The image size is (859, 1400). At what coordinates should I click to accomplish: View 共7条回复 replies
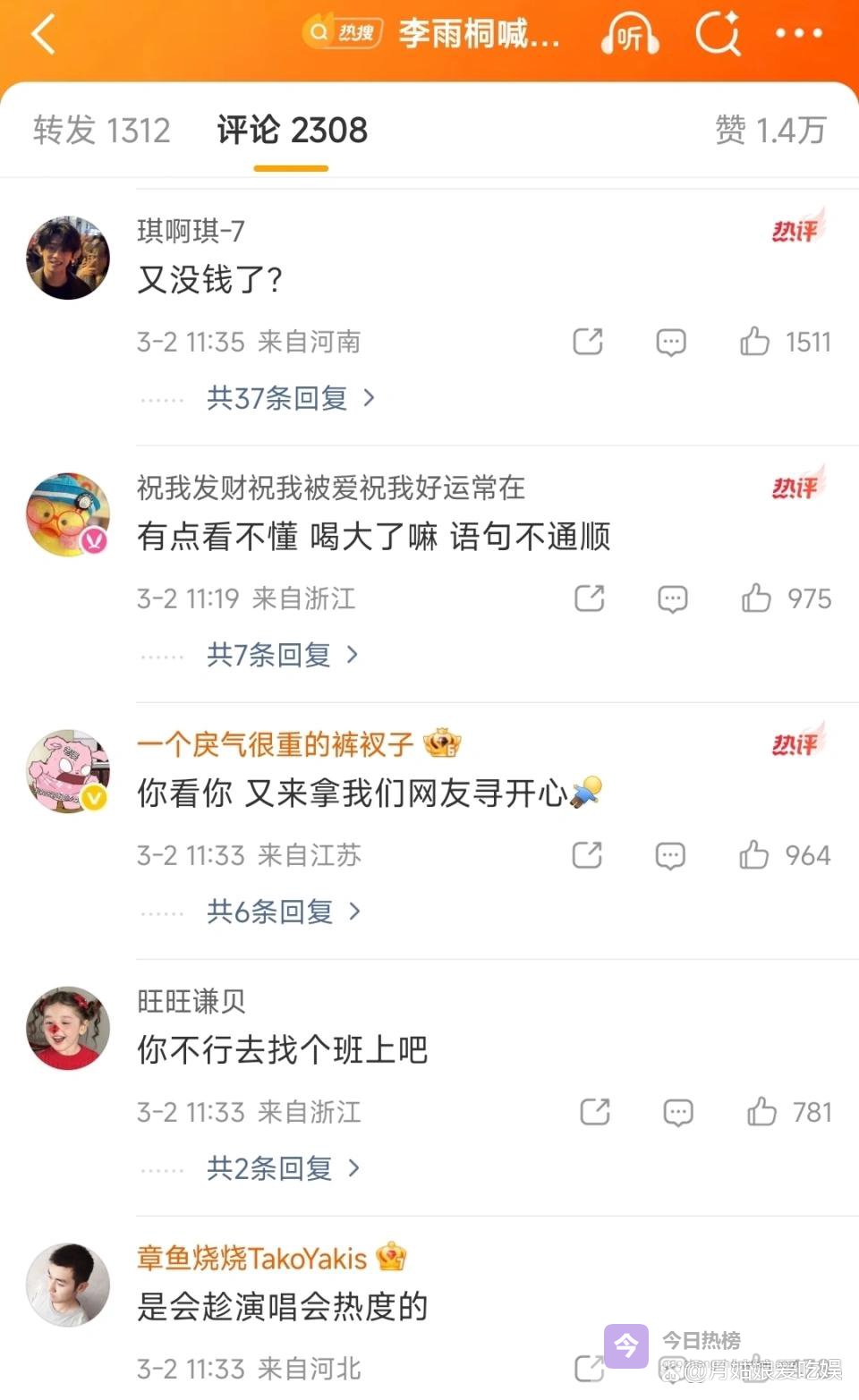tap(282, 655)
